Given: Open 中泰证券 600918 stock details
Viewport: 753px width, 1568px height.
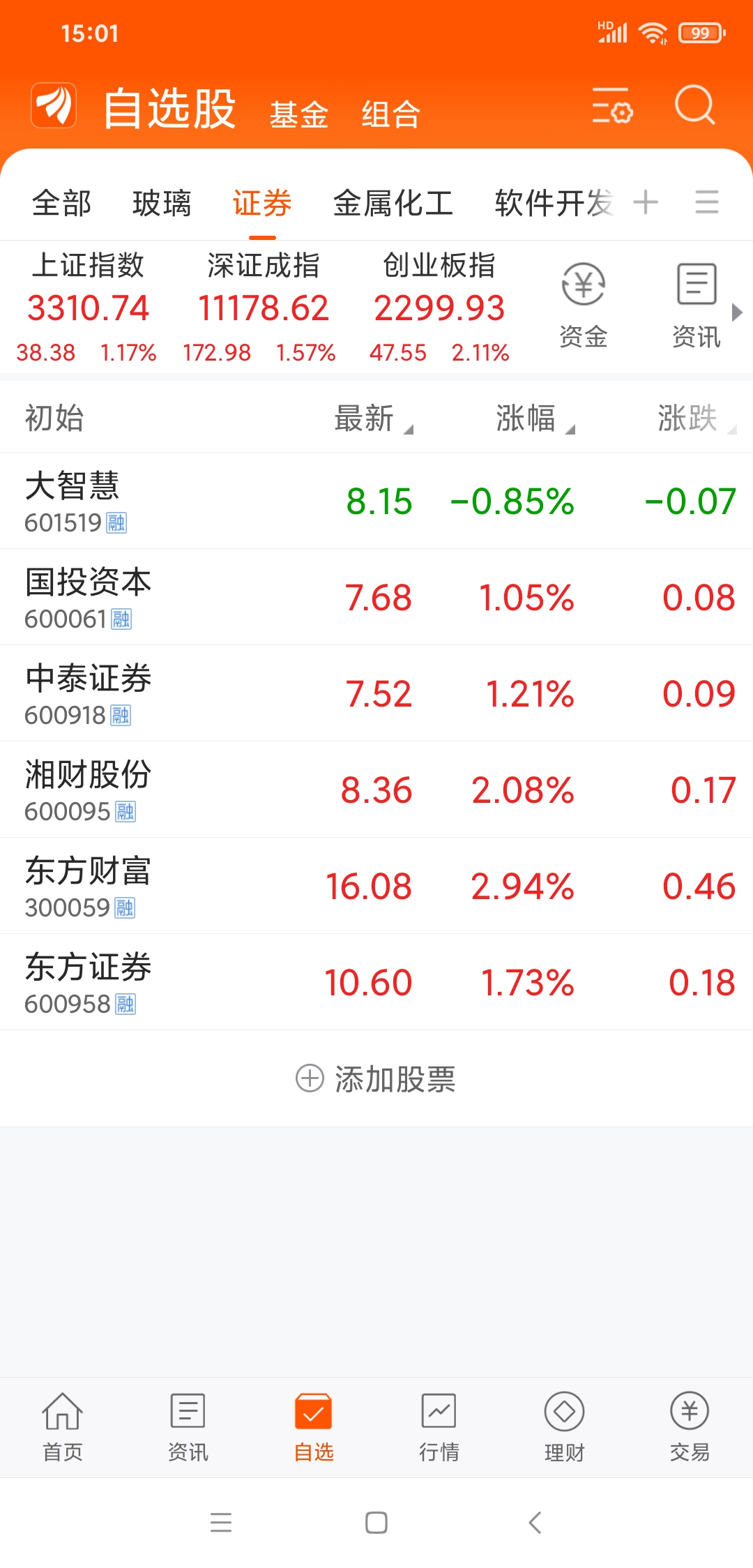Looking at the screenshot, I should tap(376, 693).
